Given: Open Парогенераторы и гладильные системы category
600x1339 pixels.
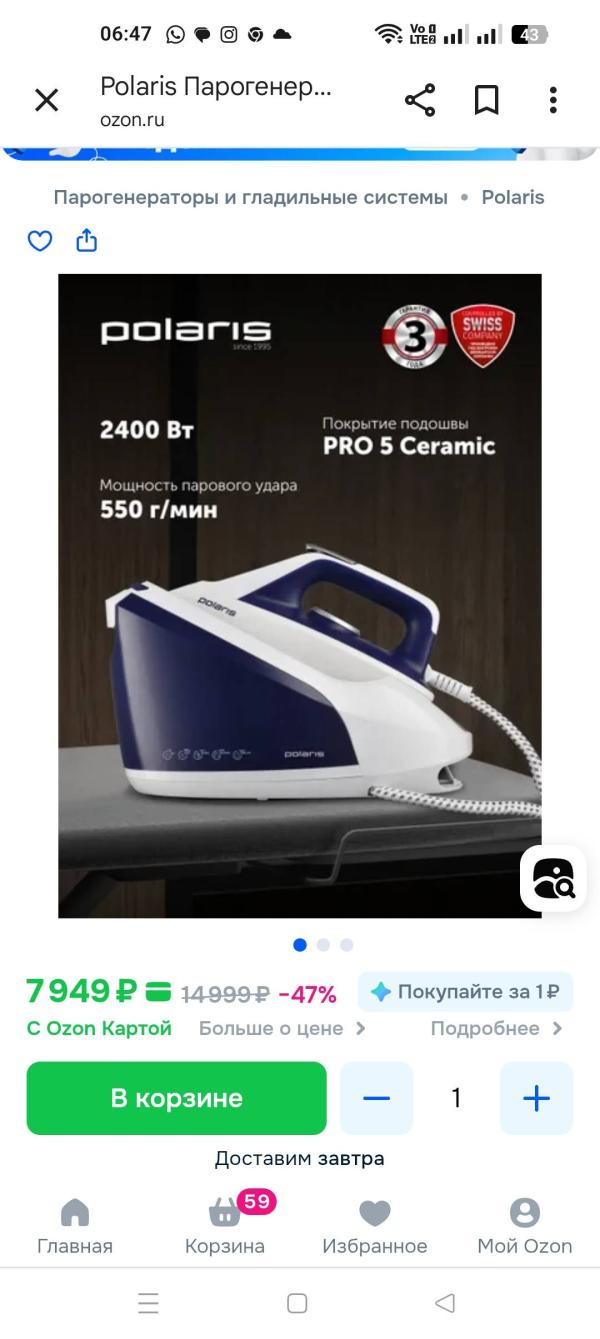Looking at the screenshot, I should click(x=250, y=197).
